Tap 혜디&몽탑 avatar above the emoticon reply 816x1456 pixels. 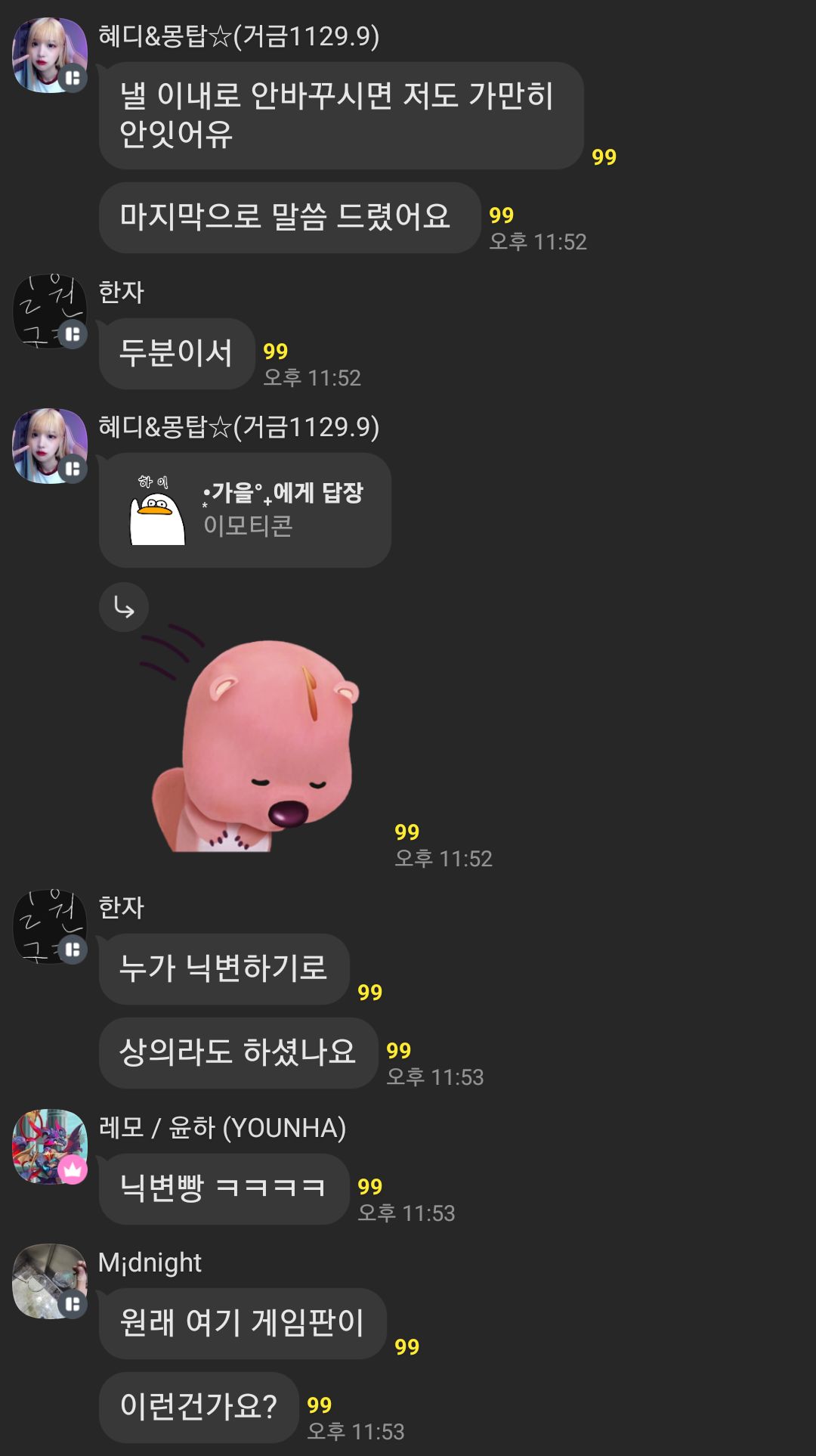(50, 446)
